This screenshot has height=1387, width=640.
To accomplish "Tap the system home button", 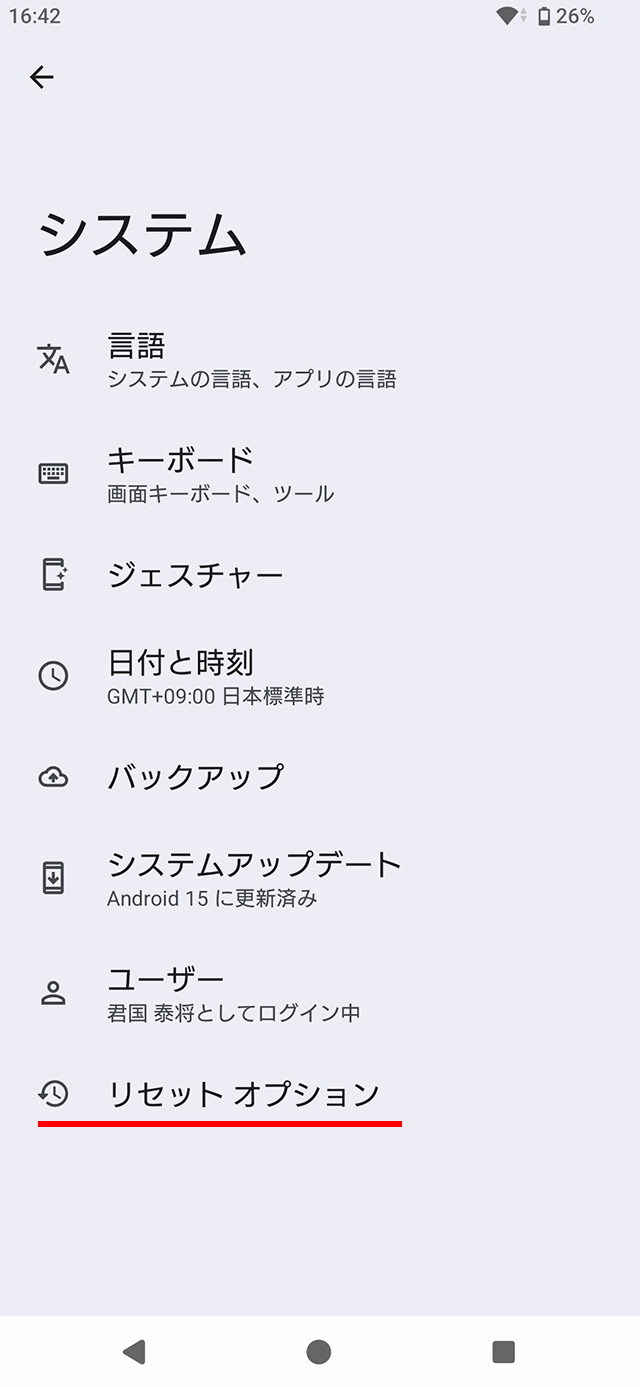I will [x=319, y=1352].
